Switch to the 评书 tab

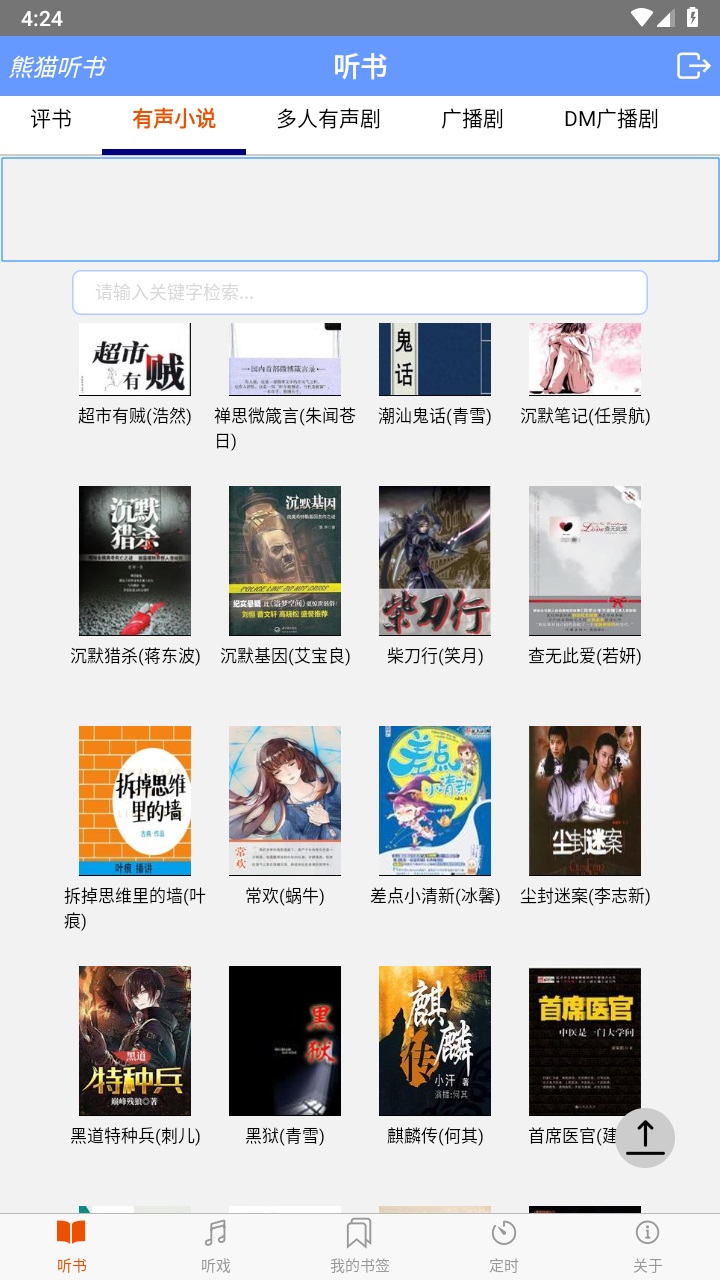[52, 118]
